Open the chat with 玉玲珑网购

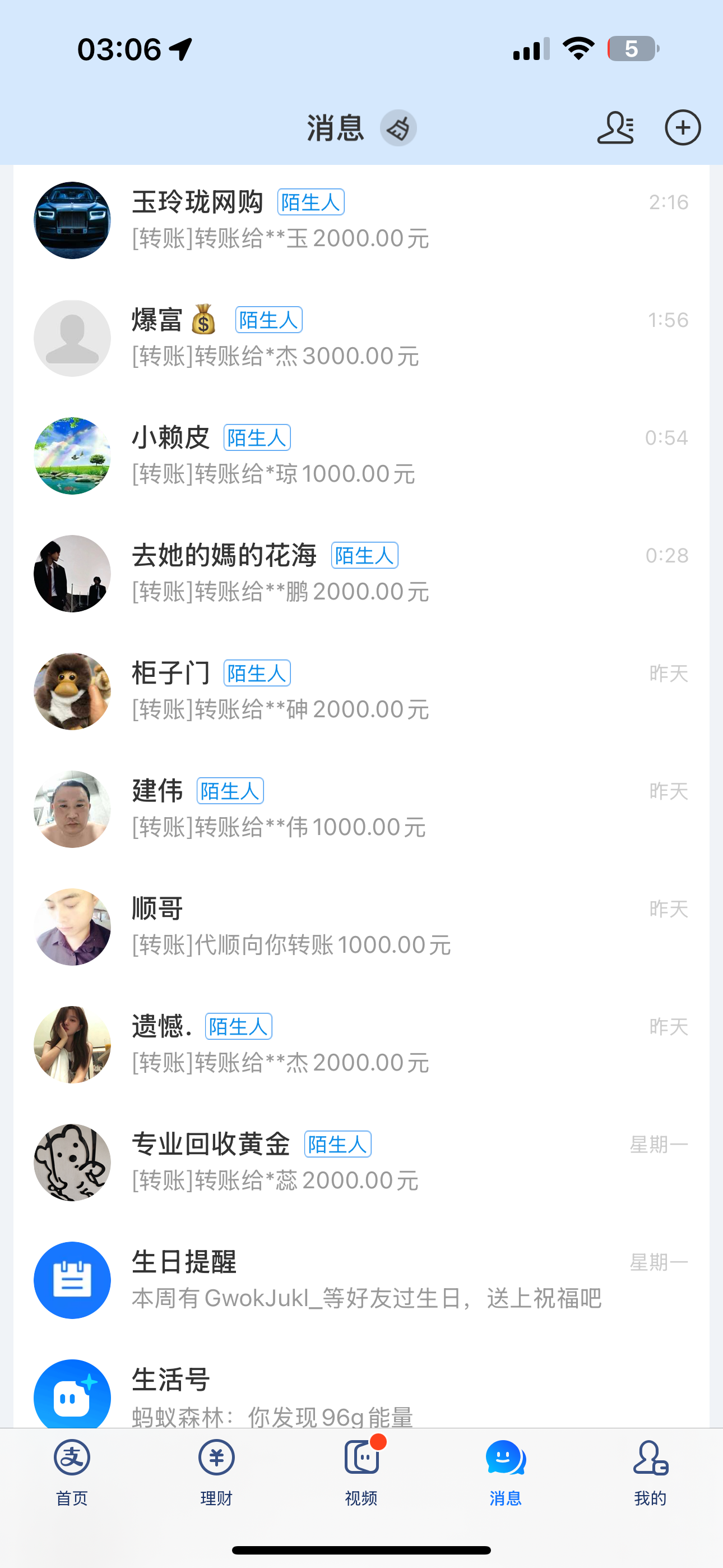(361, 220)
